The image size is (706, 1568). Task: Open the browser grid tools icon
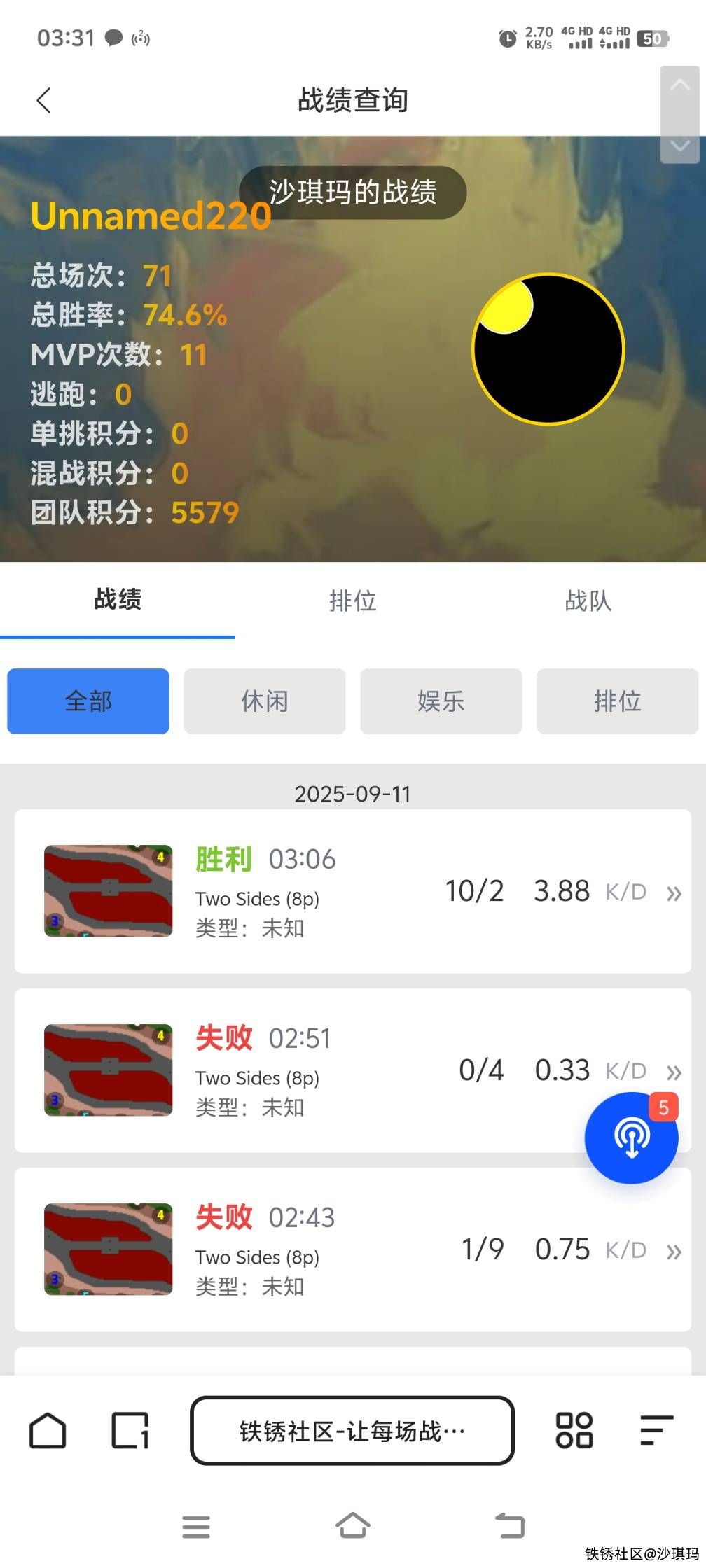coord(574,1430)
